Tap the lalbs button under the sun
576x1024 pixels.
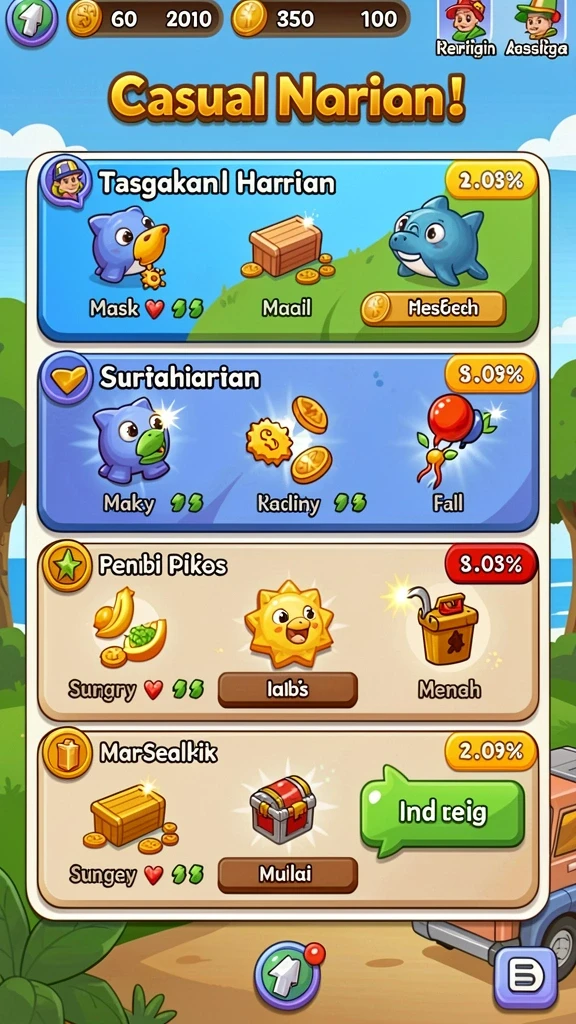288,690
